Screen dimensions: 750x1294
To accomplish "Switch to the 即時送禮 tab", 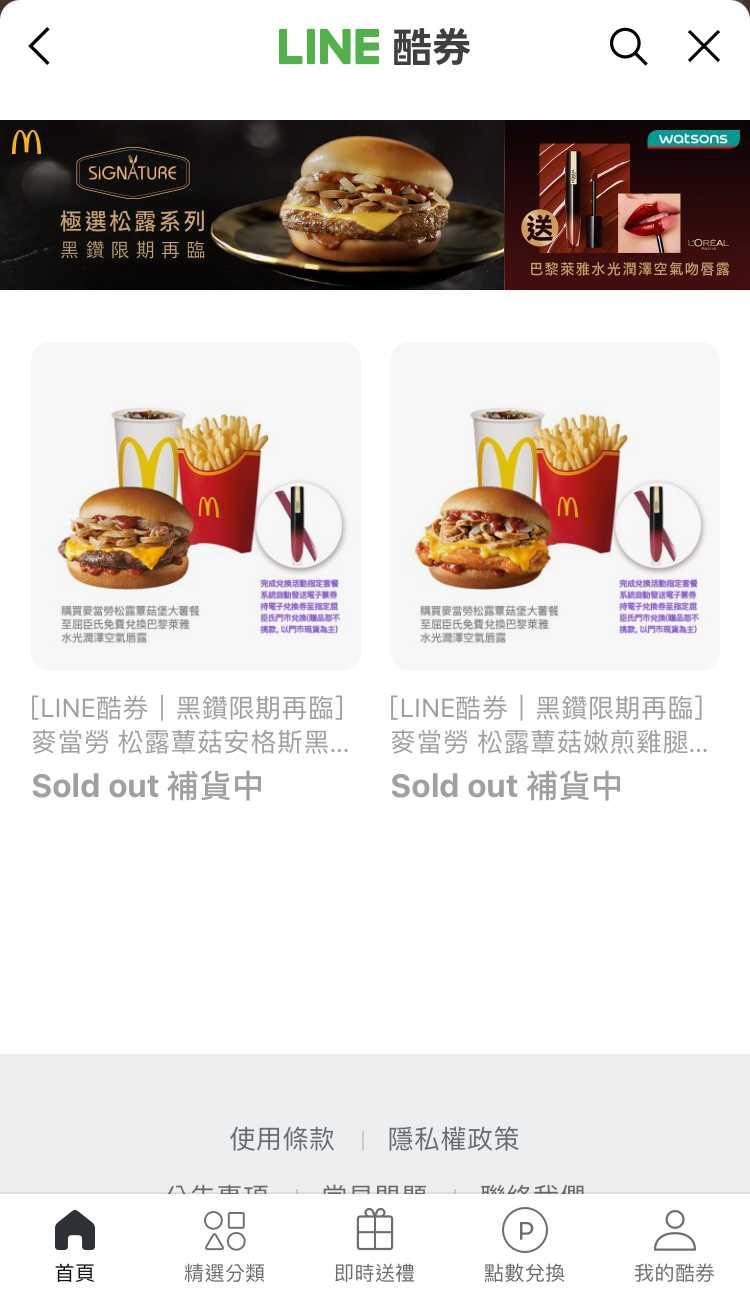I will pos(375,1245).
